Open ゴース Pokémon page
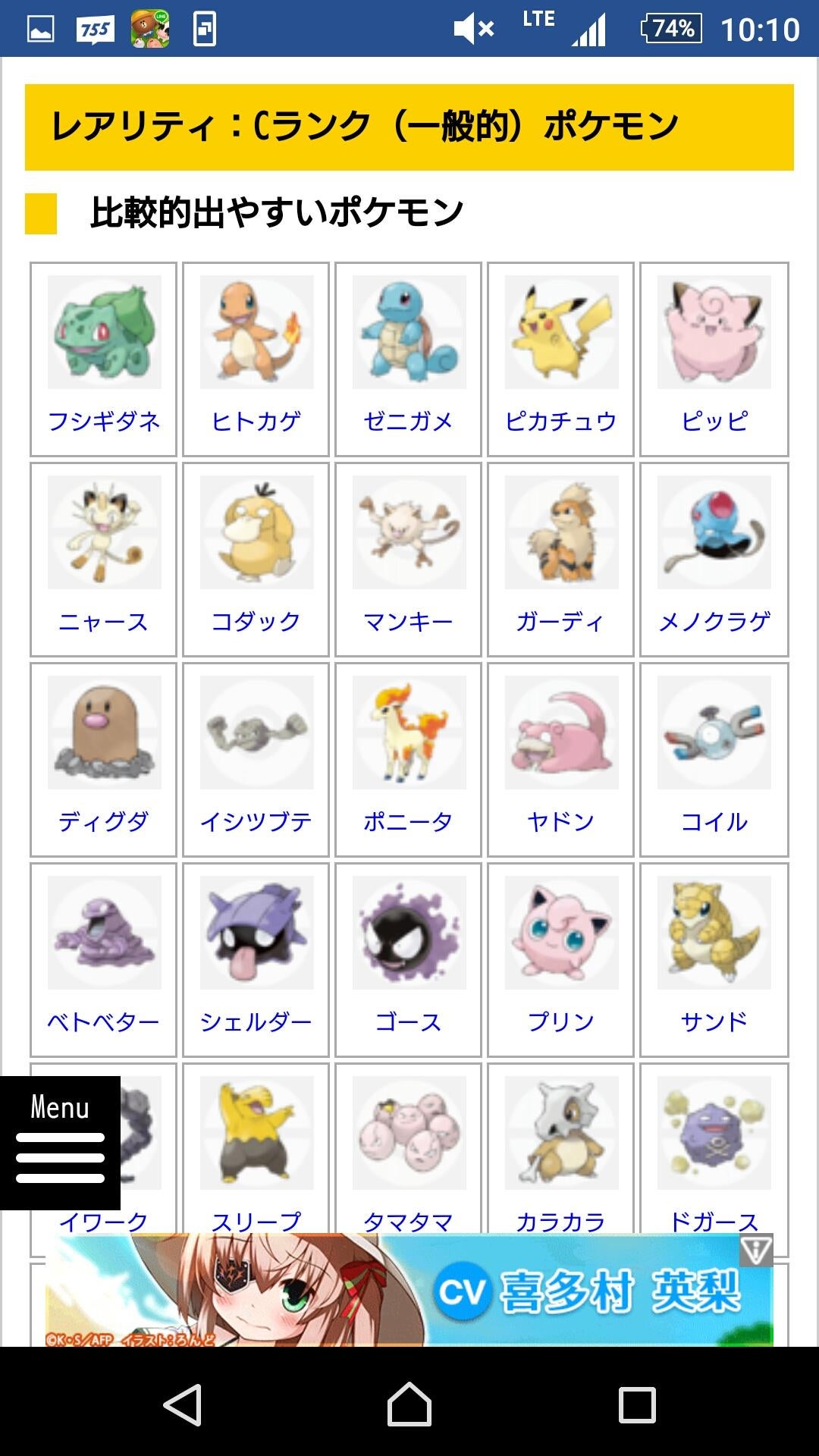This screenshot has width=819, height=1456. tap(409, 960)
